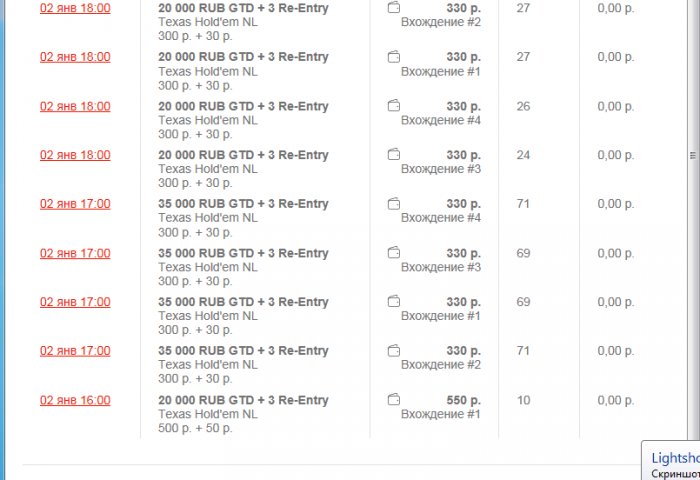Open the 02 янв 16:00 tournament link

click(75, 400)
